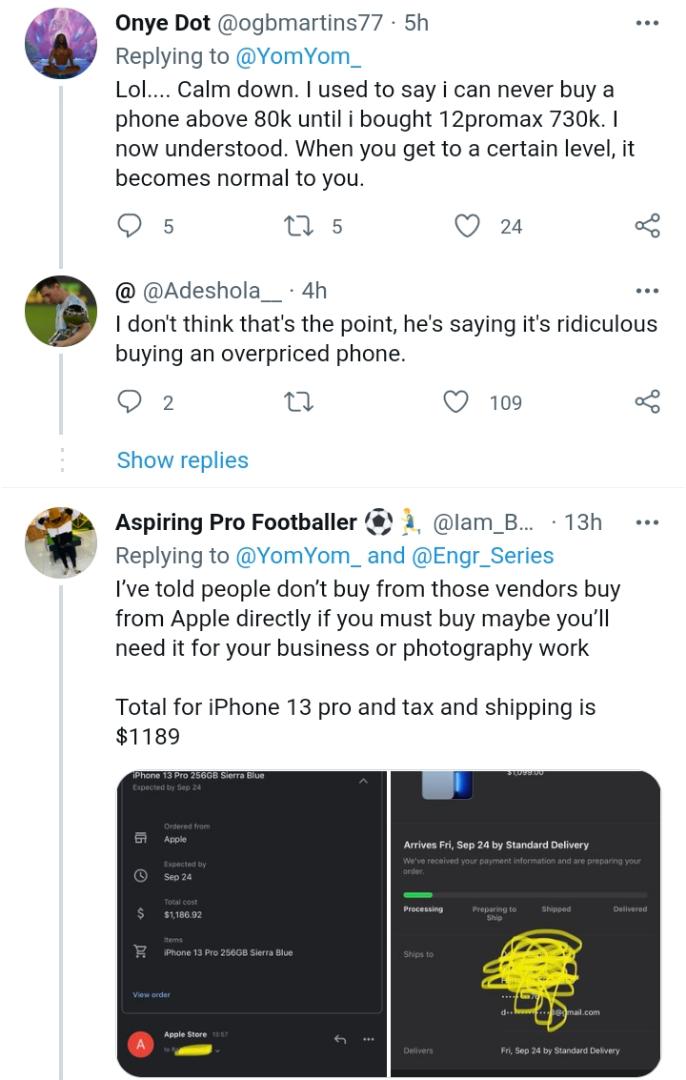
Task: Open the @Engr_Series mention
Action: 482,555
